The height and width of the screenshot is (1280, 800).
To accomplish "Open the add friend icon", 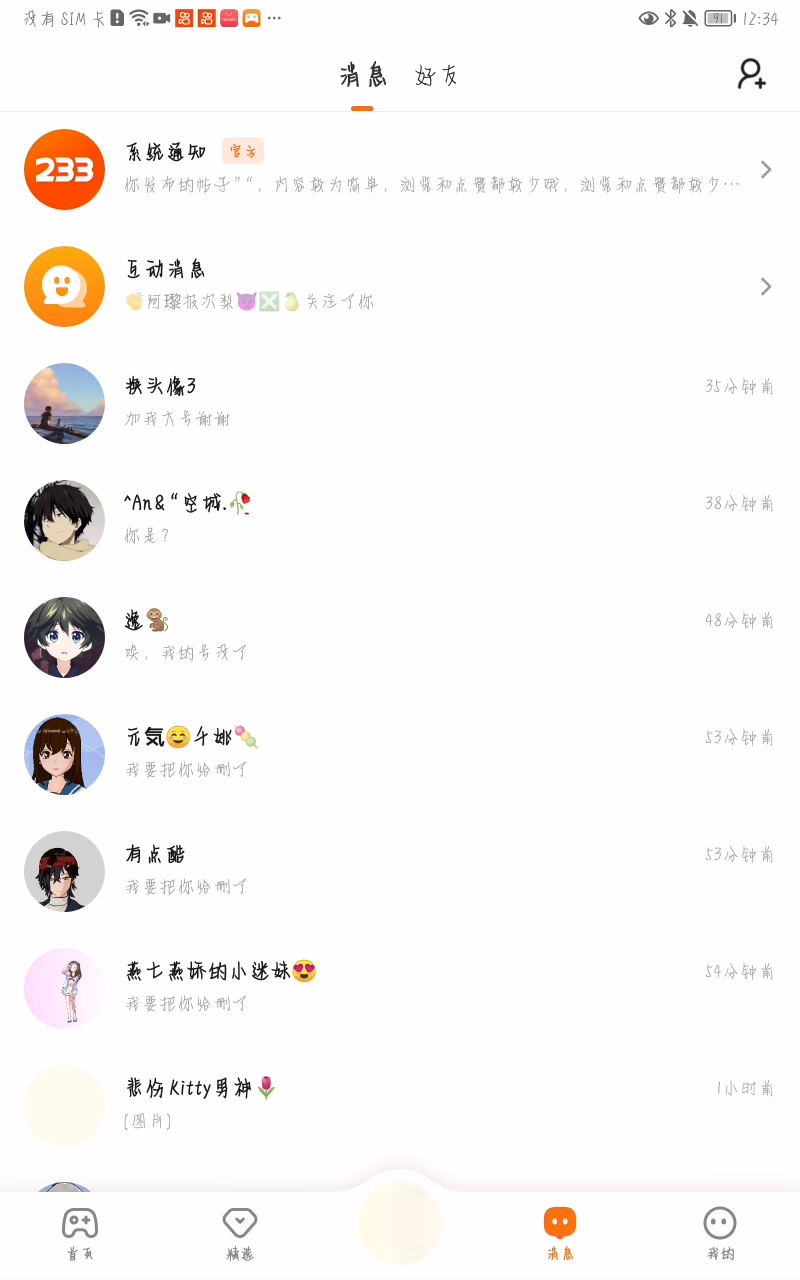I will [751, 75].
